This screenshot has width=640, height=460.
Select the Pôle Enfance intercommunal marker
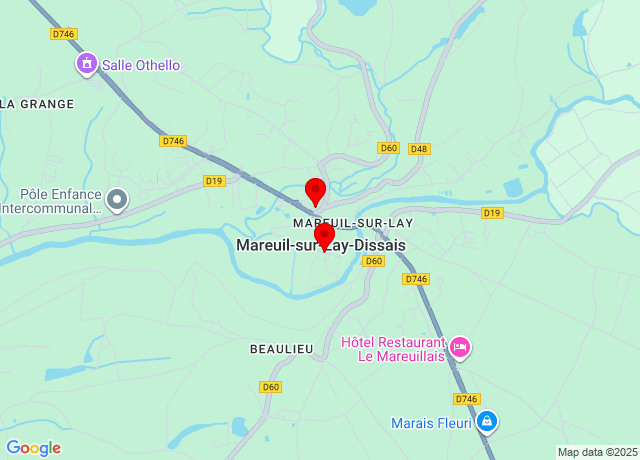click(x=118, y=201)
